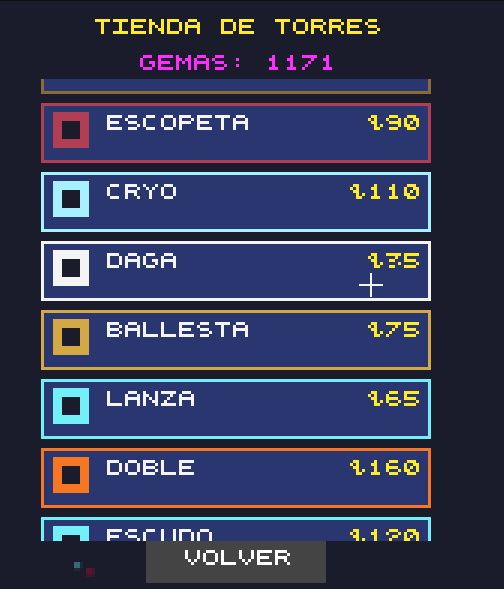
Task: Open the Ballesta tower card
Action: coord(236,340)
